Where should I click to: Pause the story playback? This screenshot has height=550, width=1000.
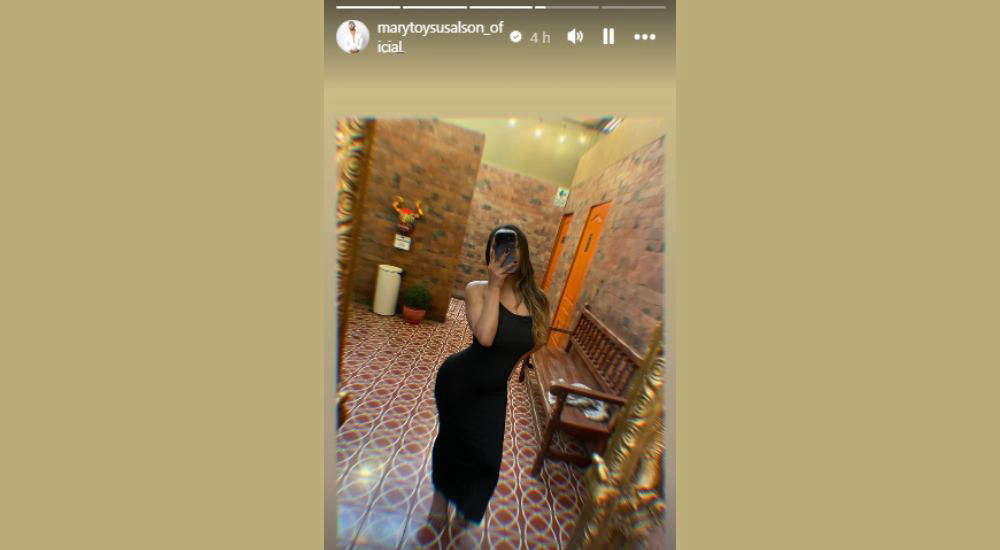coord(608,37)
